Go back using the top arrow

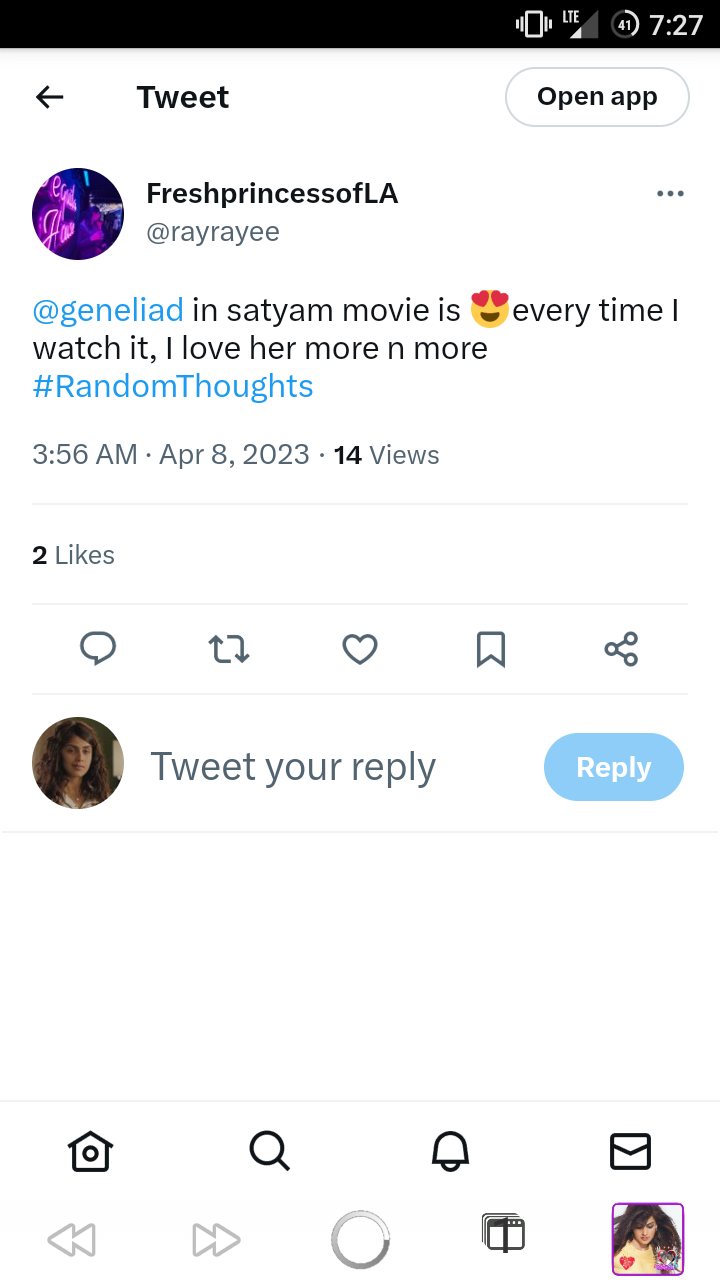(x=49, y=97)
